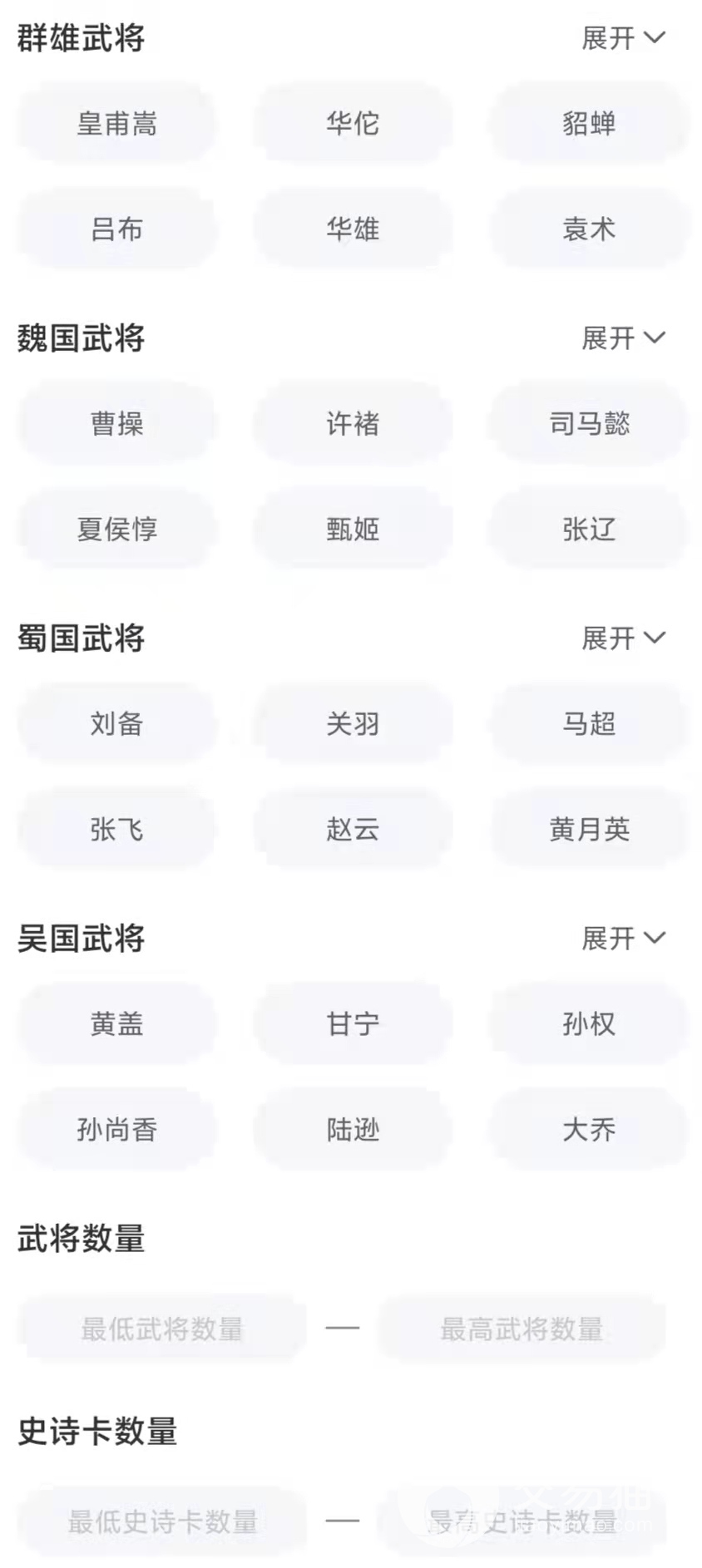Choose 关羽 from Shu generals
The height and width of the screenshot is (1568, 702).
click(x=353, y=724)
